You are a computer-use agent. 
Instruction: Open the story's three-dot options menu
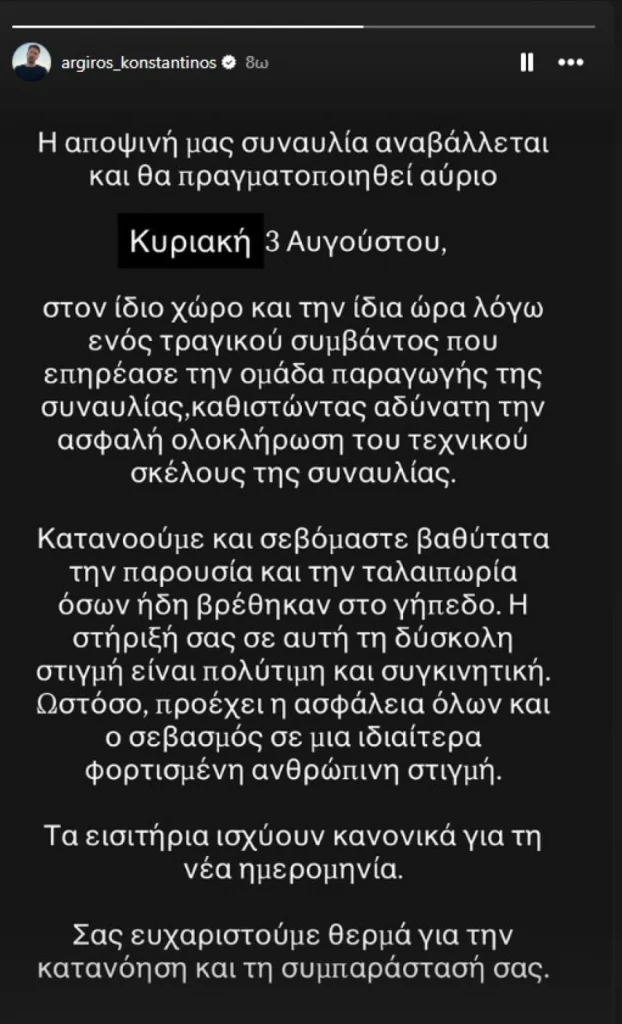tap(570, 63)
